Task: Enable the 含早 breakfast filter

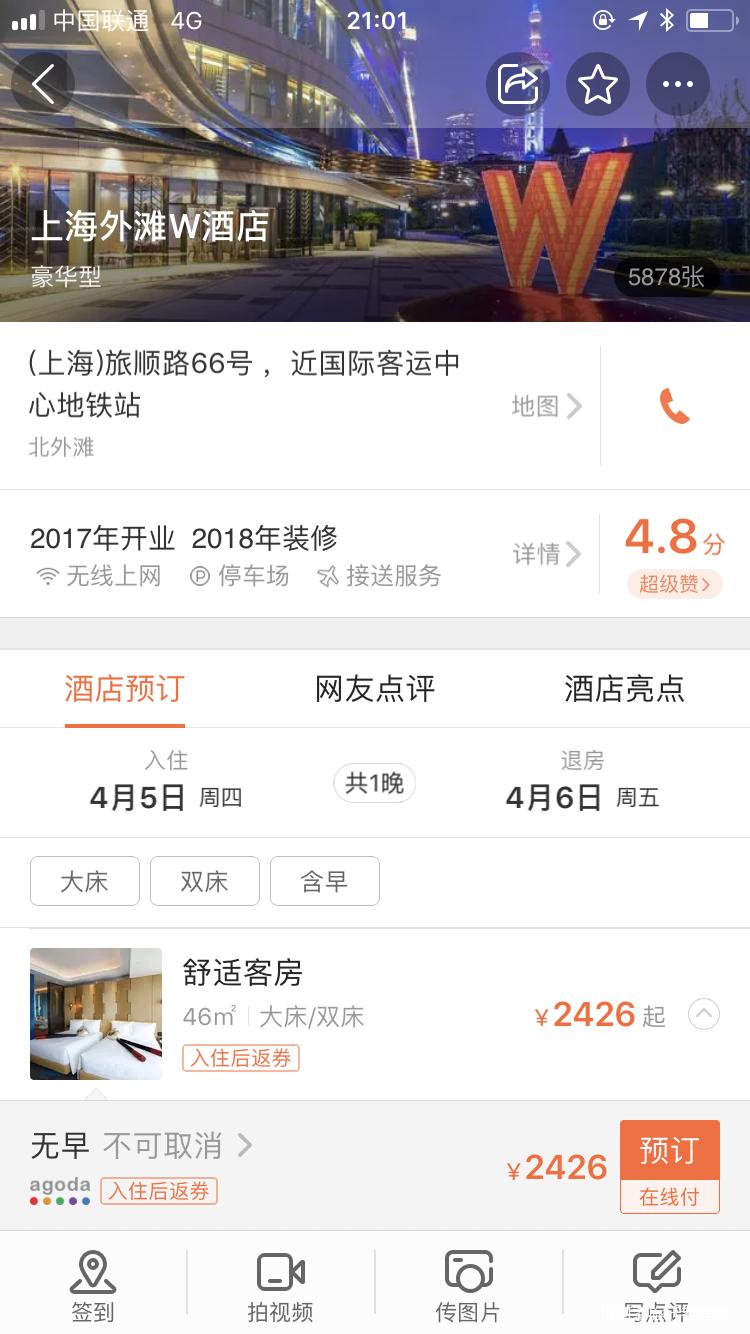Action: (x=324, y=881)
